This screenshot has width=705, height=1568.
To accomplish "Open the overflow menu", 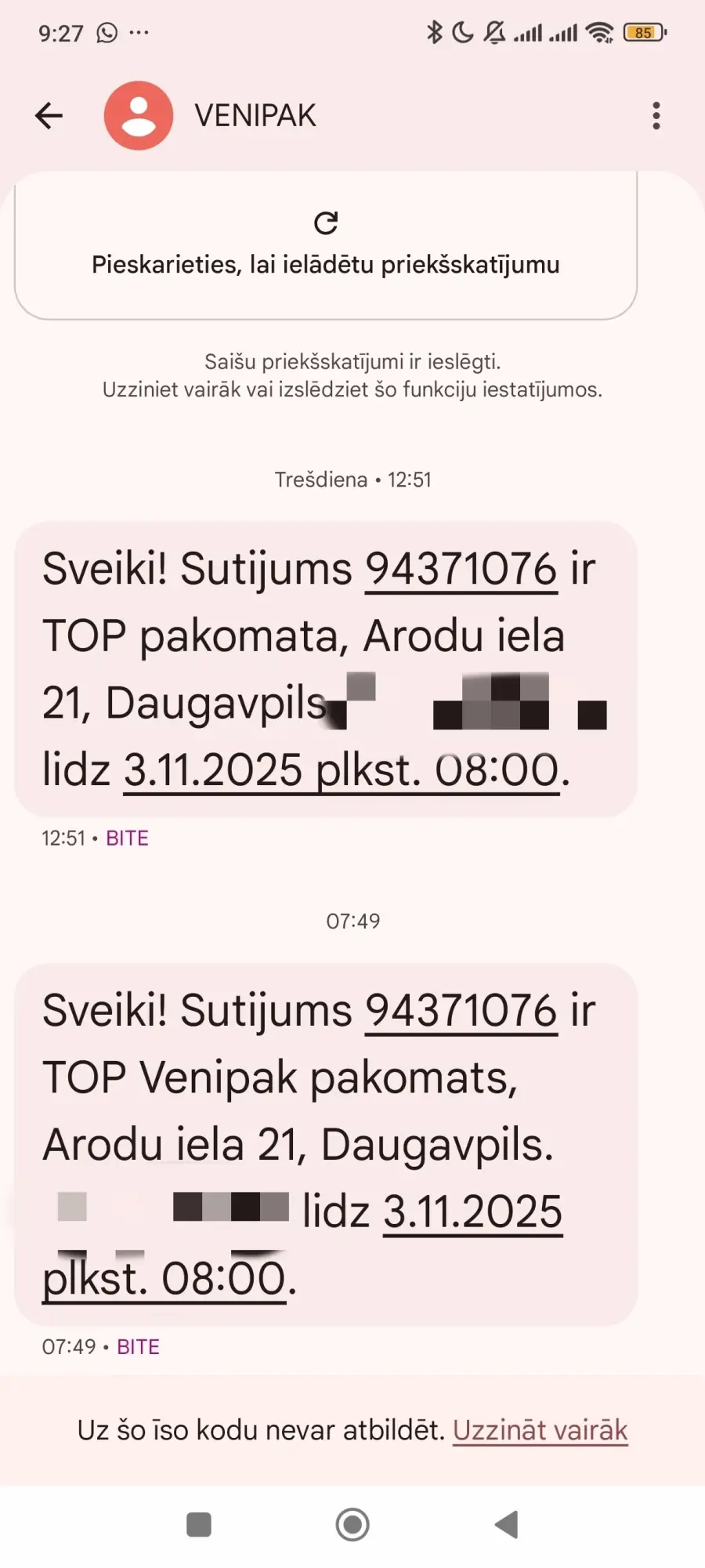I will pyautogui.click(x=656, y=116).
